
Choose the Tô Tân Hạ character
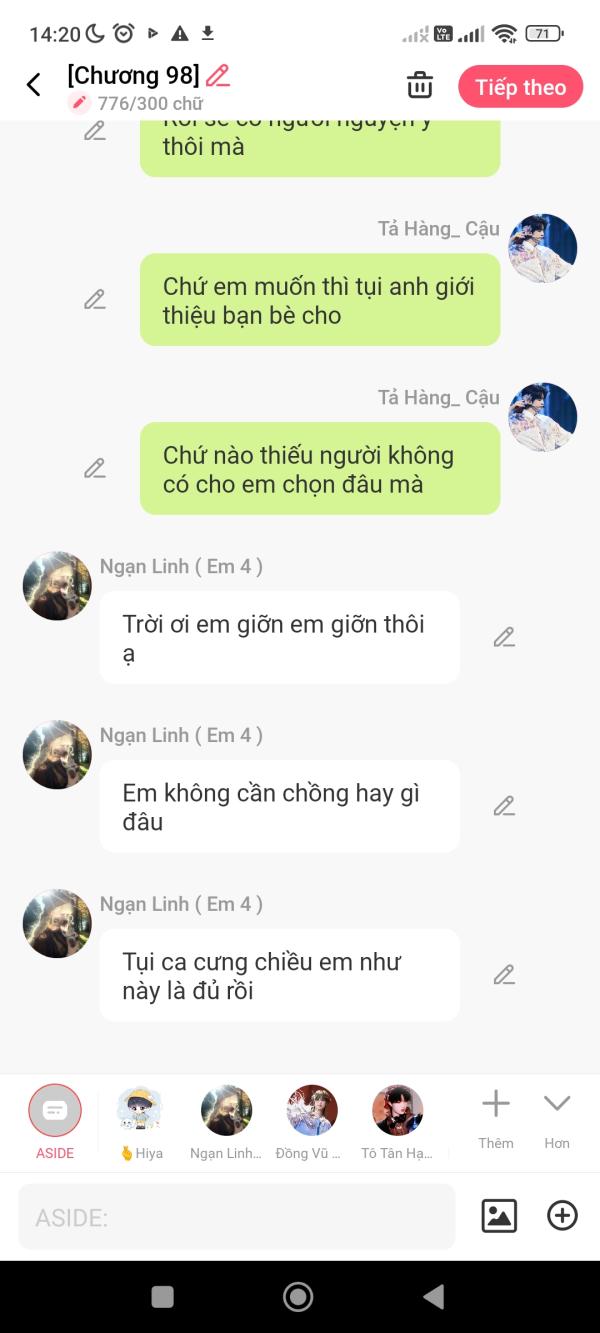point(397,1122)
